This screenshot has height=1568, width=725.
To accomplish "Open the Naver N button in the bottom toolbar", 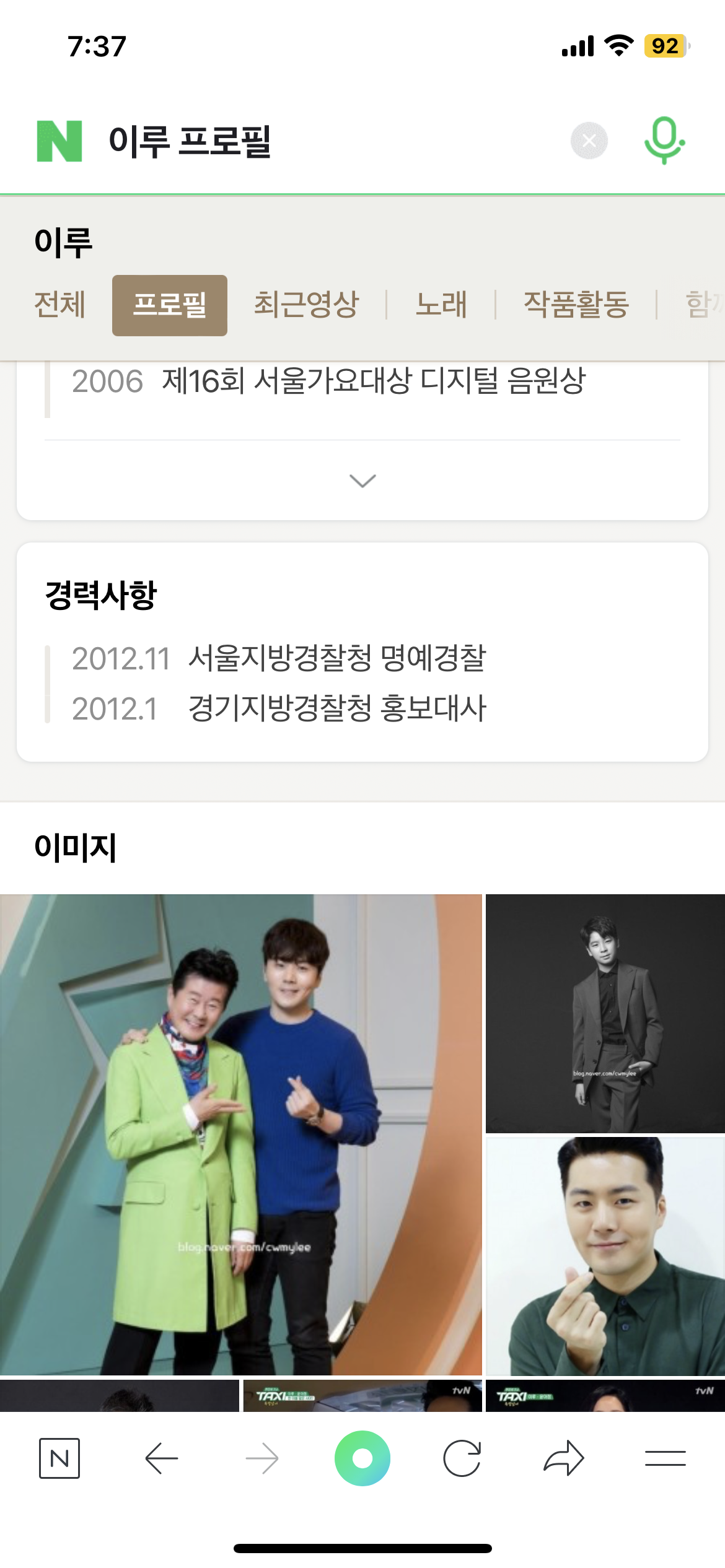I will 59,1458.
